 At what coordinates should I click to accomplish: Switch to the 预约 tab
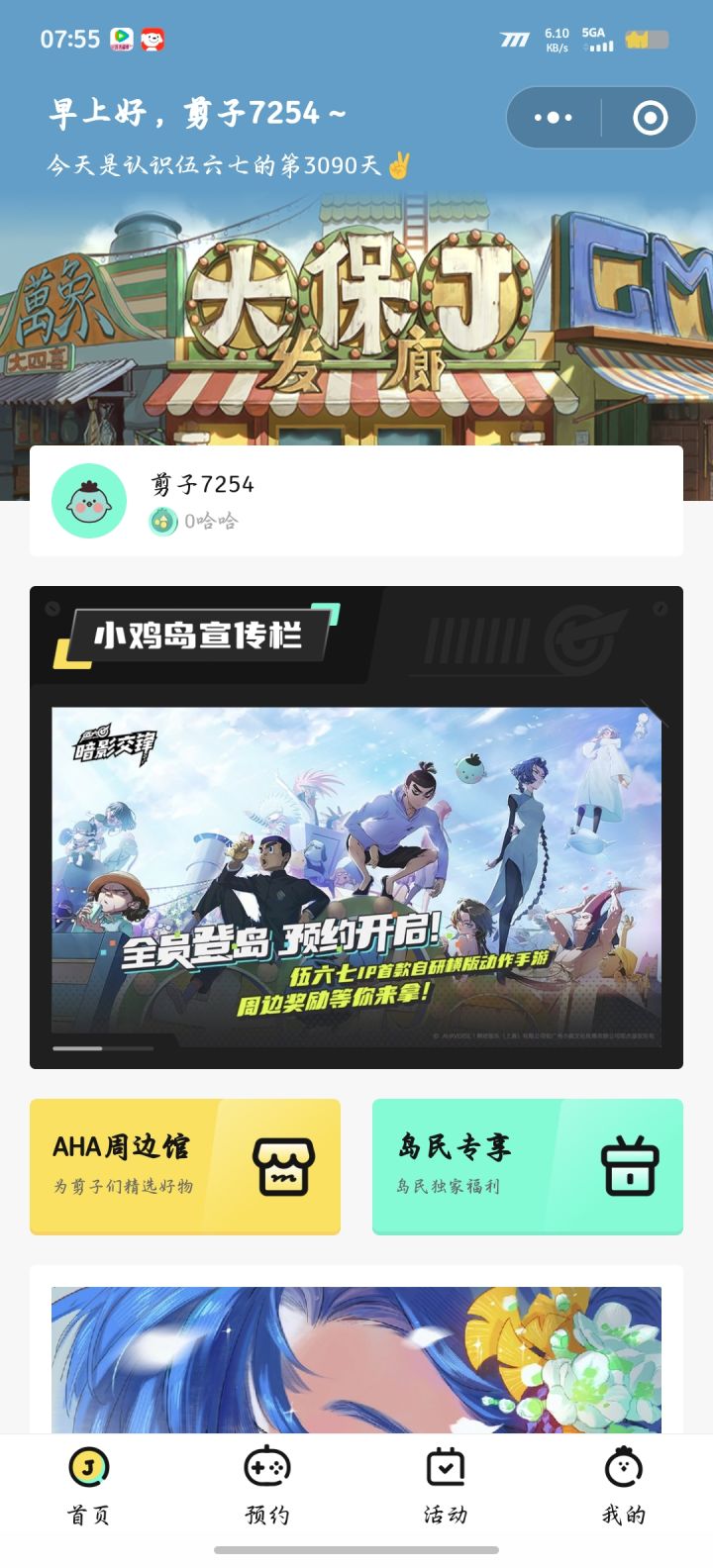(267, 1487)
